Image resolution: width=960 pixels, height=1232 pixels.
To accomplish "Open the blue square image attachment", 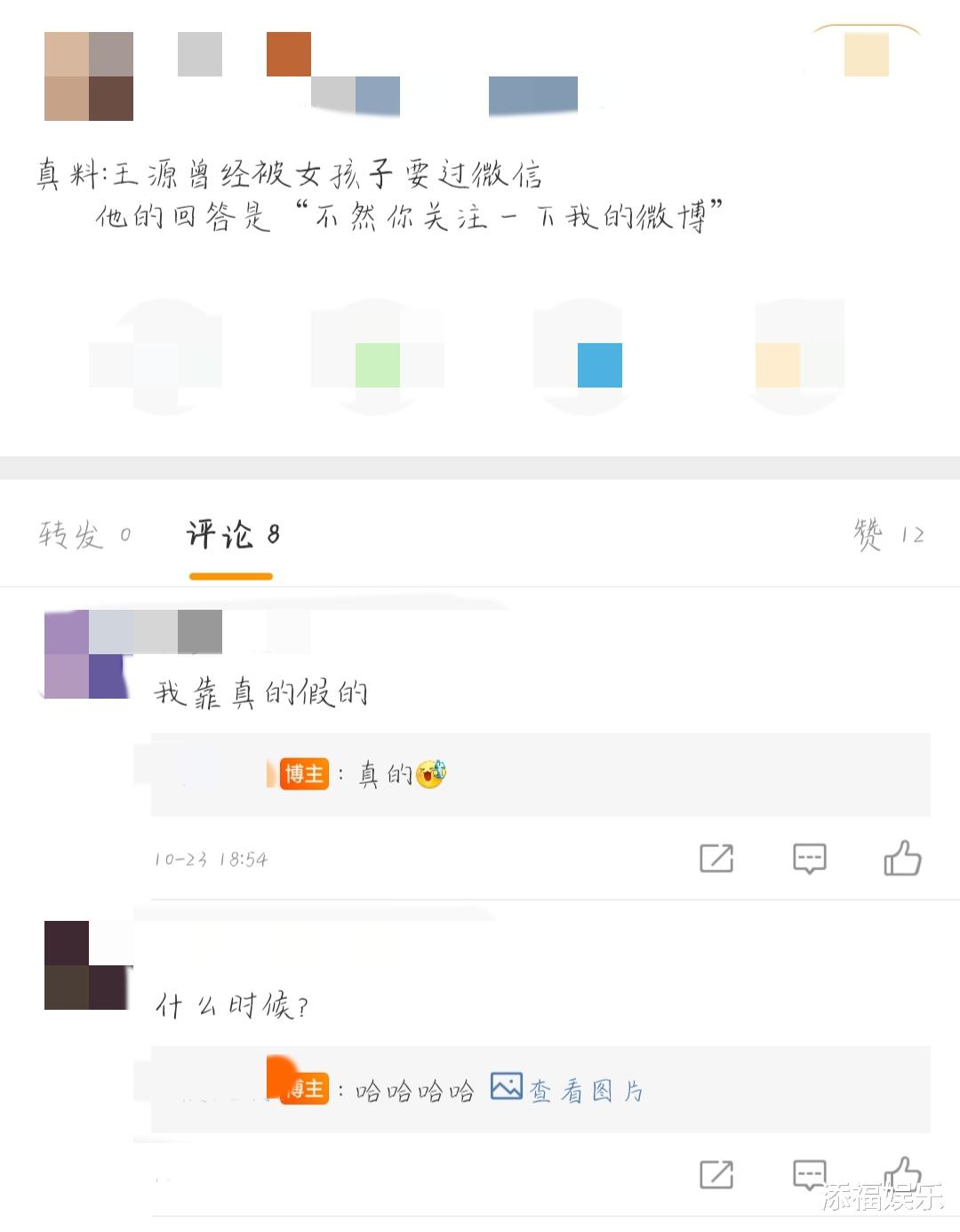I will point(598,365).
